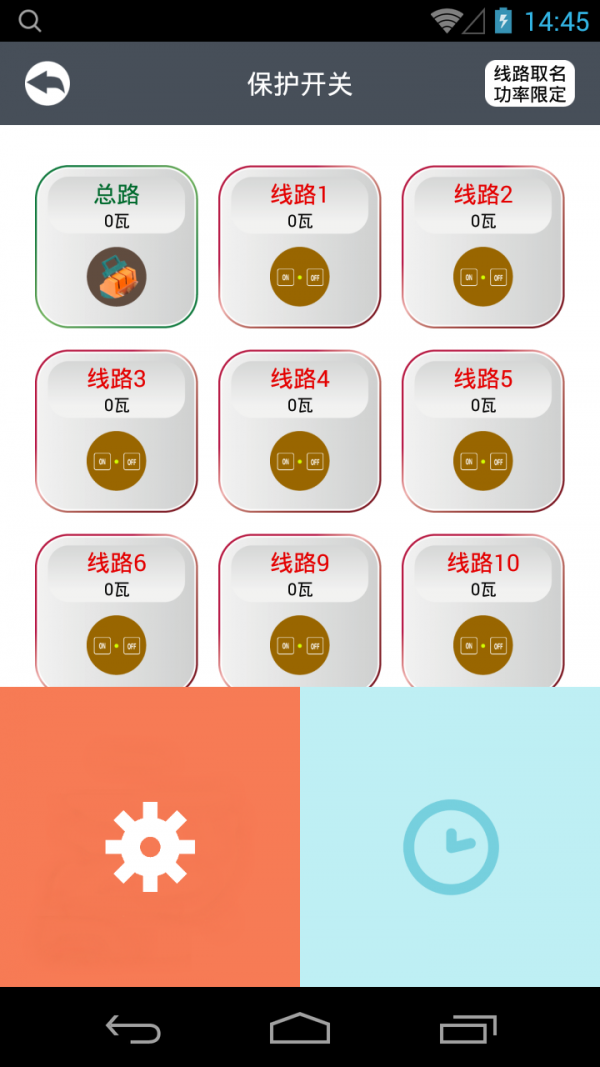Open the gear settings panel
This screenshot has width=600, height=1067.
click(x=150, y=846)
